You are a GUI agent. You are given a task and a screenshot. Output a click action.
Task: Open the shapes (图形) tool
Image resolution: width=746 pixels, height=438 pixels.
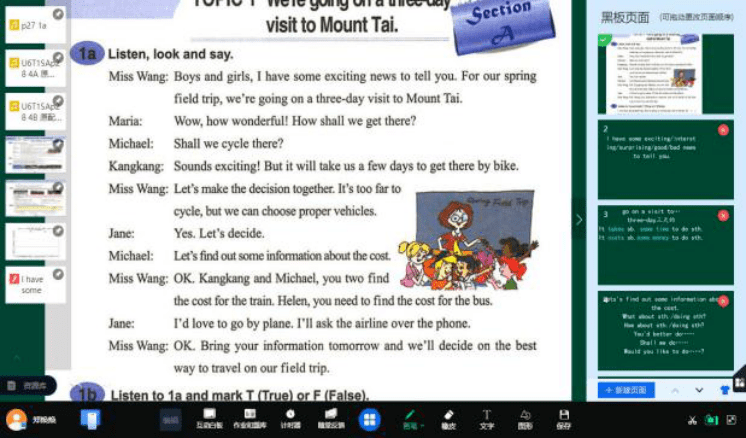click(x=525, y=418)
